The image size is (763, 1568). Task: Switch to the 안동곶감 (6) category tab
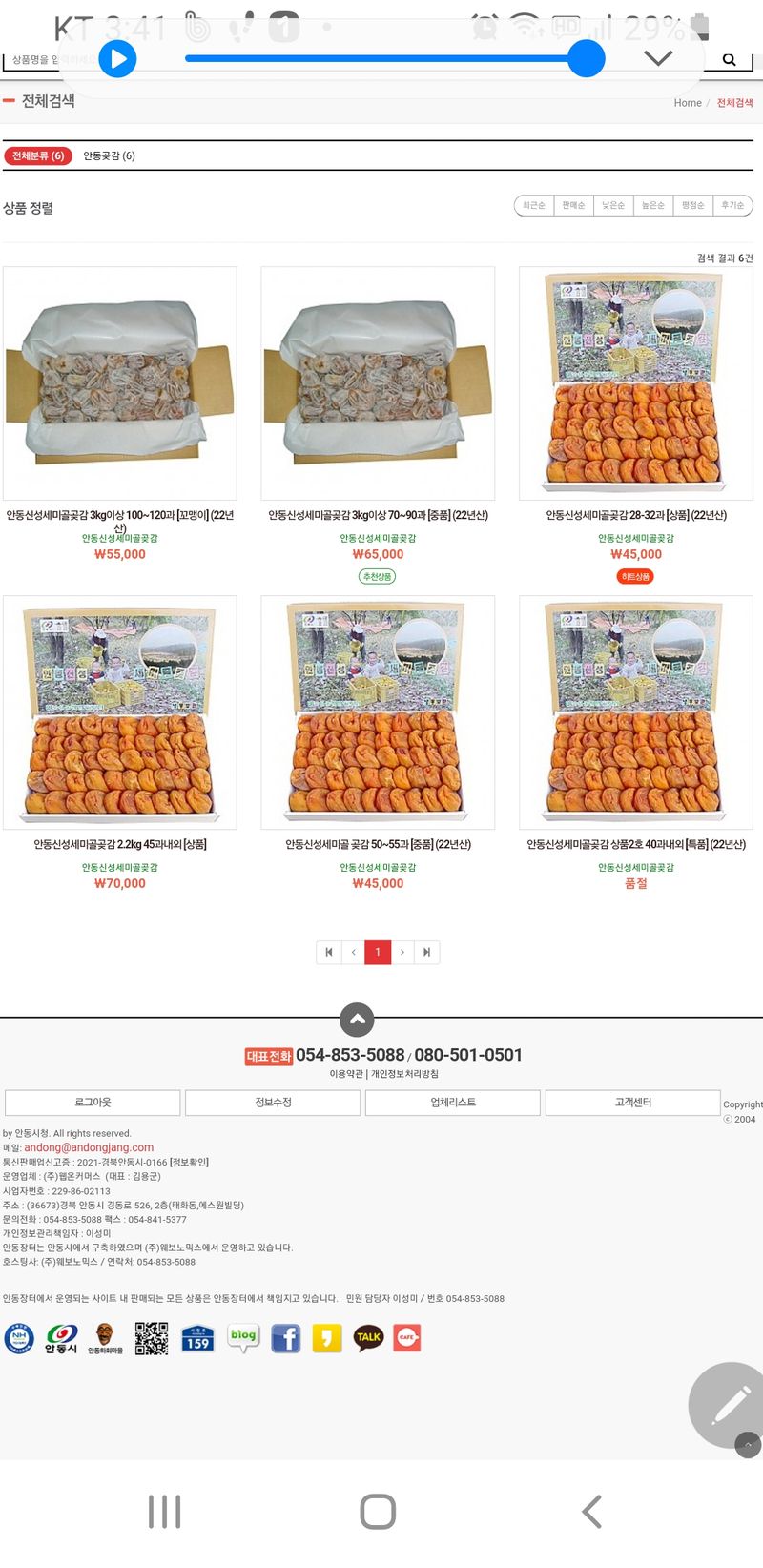pos(108,155)
